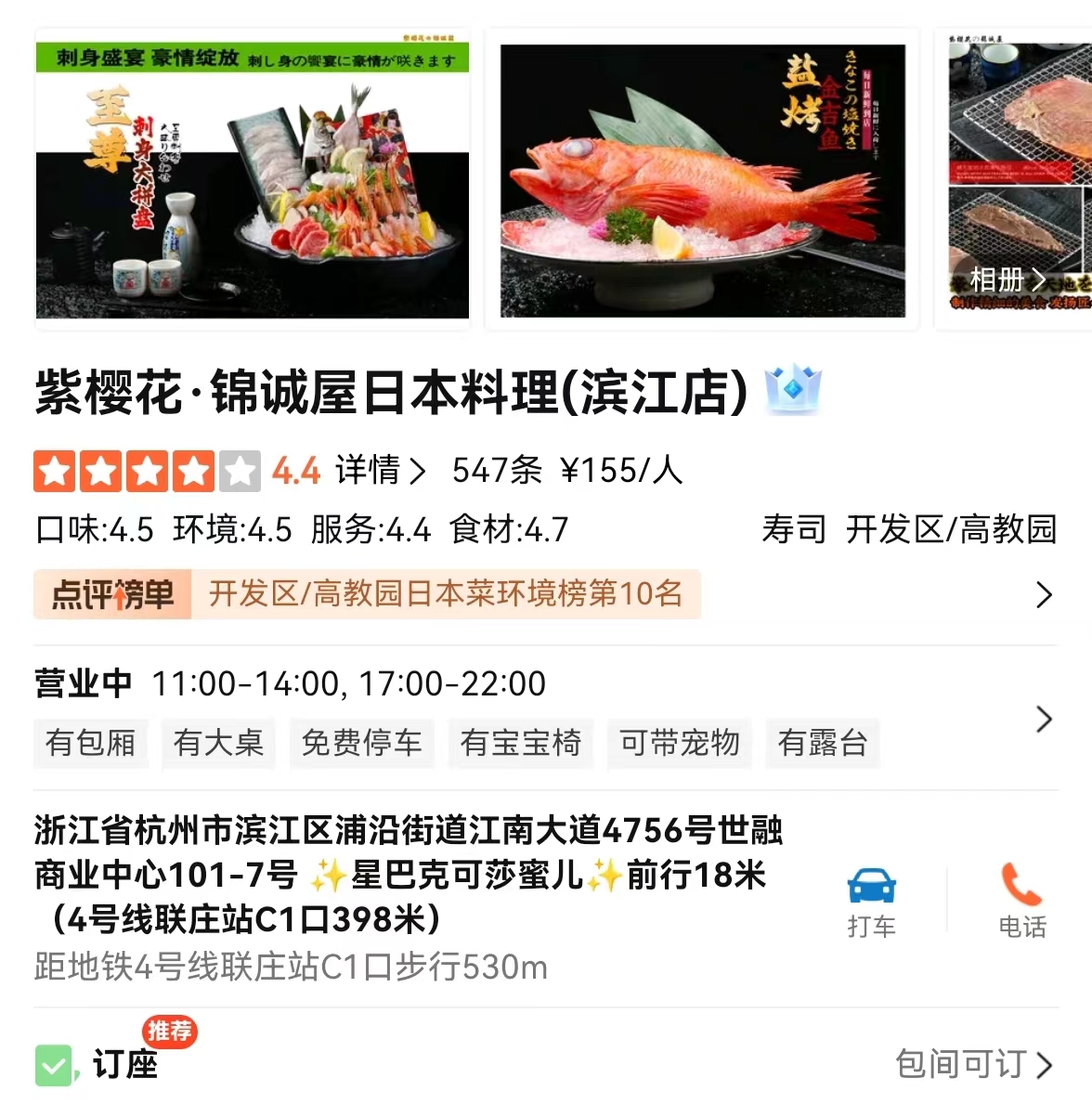
Task: View rating 详情 details
Action: tap(381, 471)
